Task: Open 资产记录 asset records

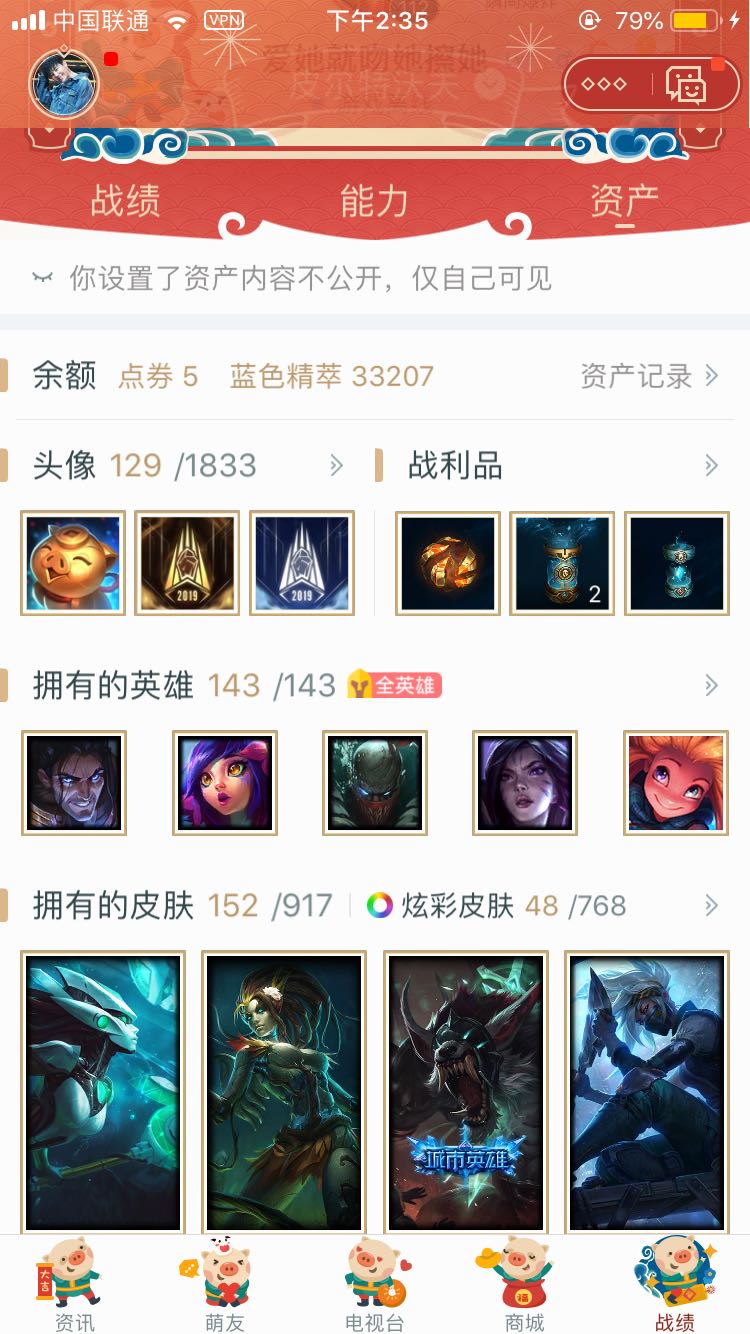Action: pyautogui.click(x=650, y=376)
